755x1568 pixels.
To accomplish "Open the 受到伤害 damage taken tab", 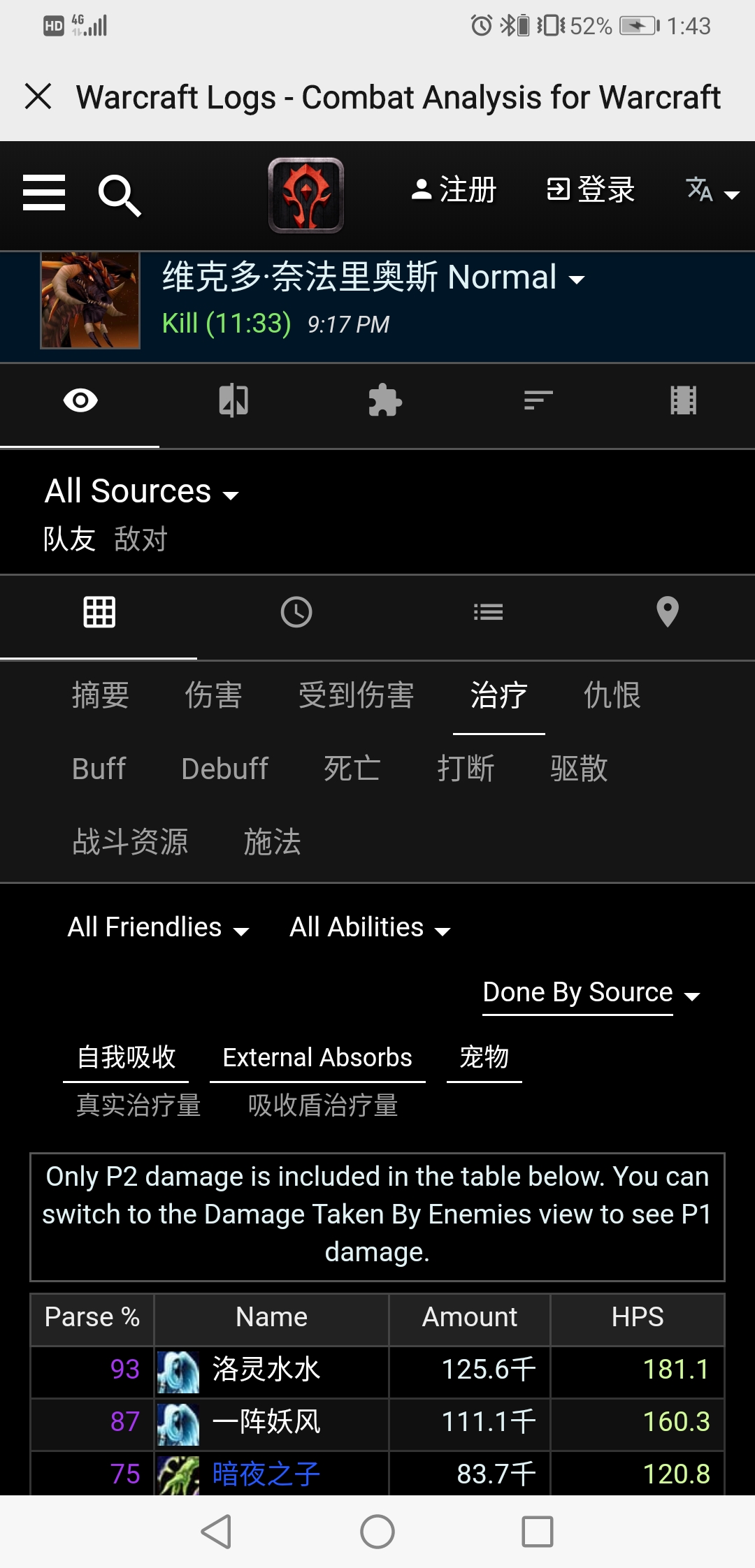I will [x=356, y=695].
